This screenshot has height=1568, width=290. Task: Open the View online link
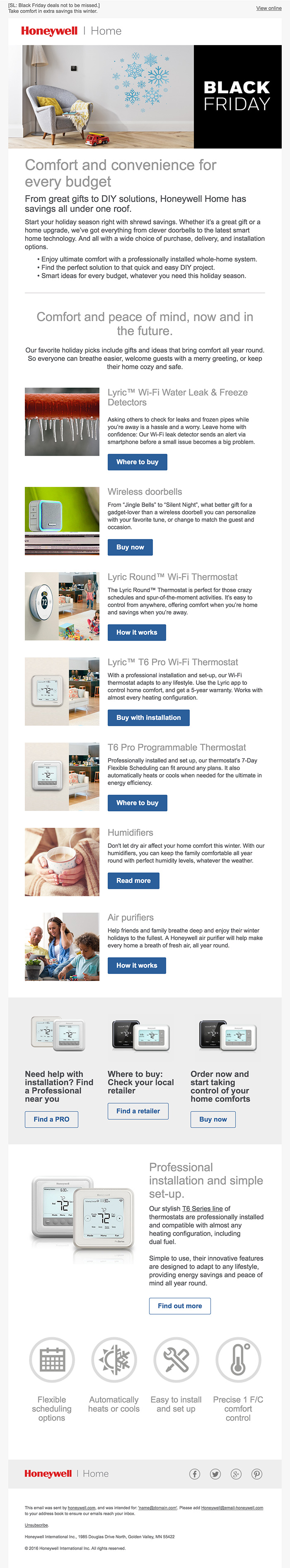269,8
